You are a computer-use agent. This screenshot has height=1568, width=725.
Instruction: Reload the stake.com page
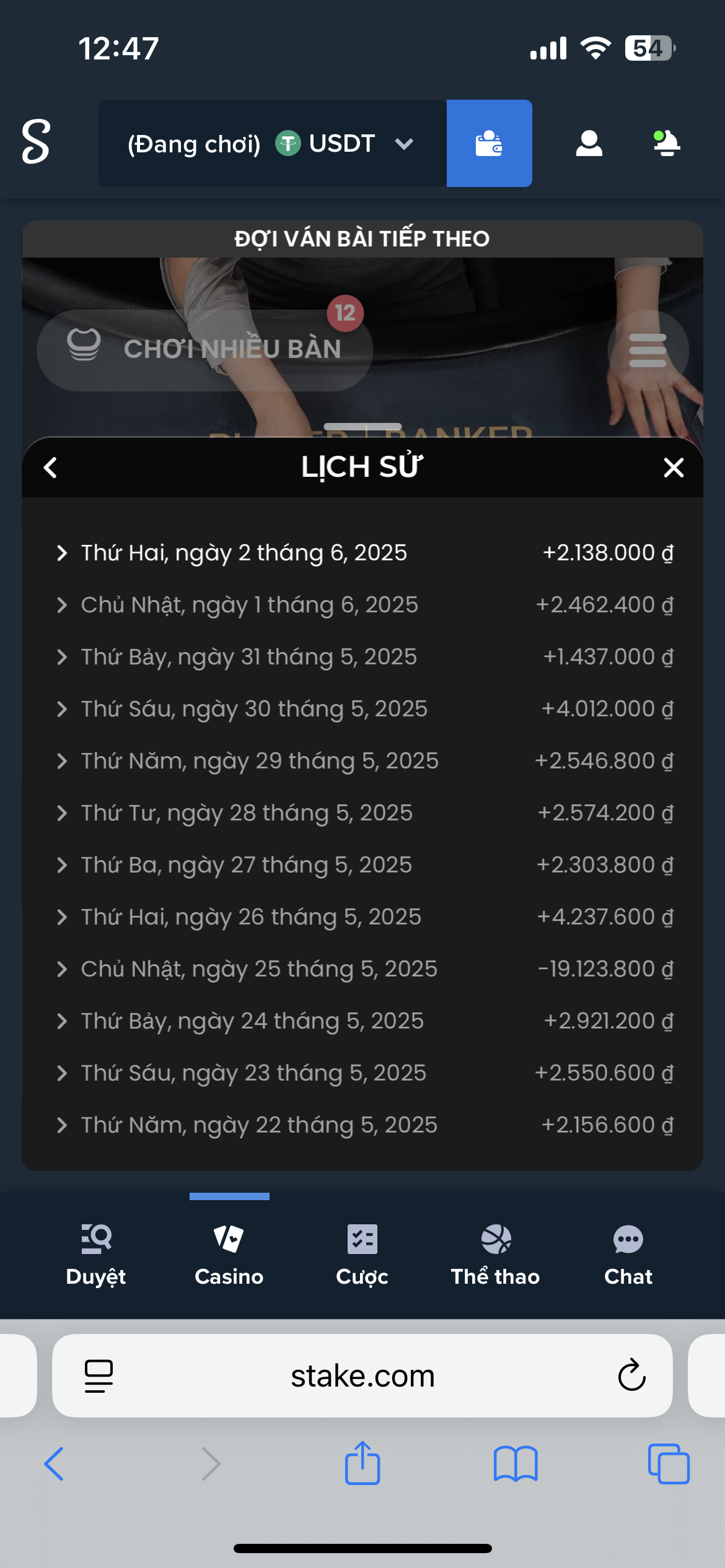[x=631, y=1375]
